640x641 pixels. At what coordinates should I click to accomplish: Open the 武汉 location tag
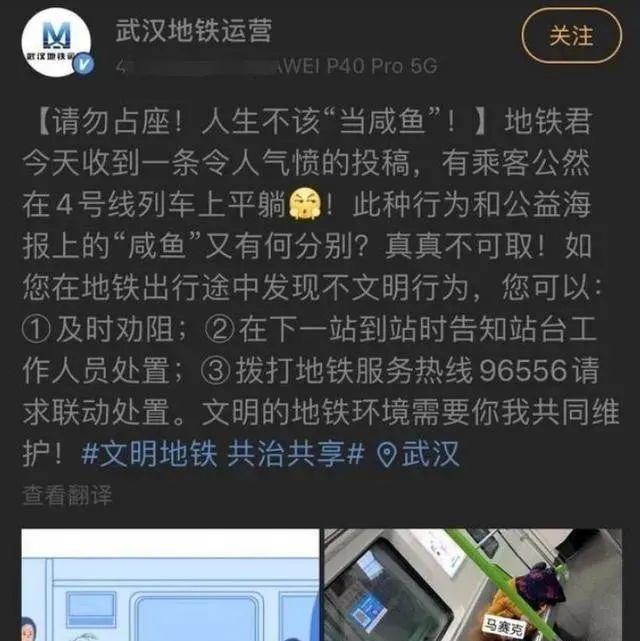click(x=418, y=454)
